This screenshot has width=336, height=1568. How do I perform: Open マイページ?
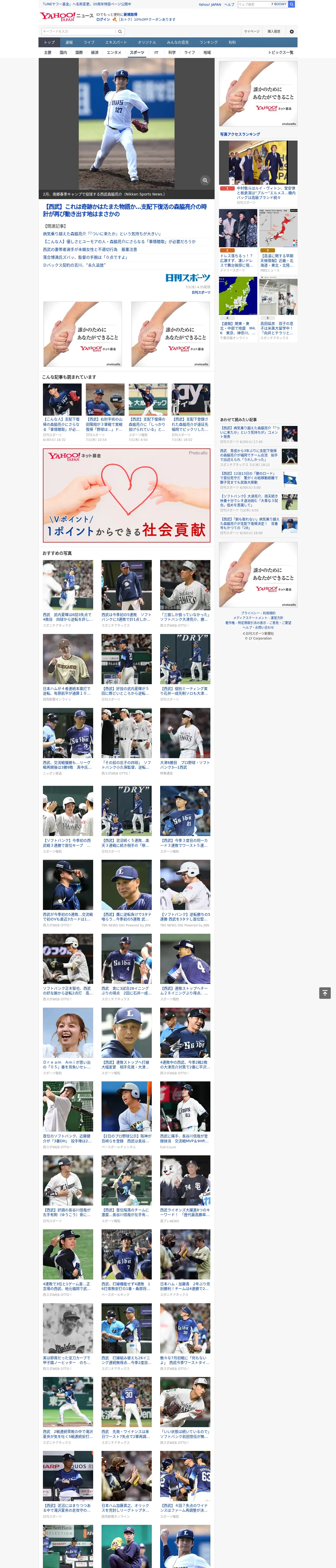pyautogui.click(x=252, y=31)
